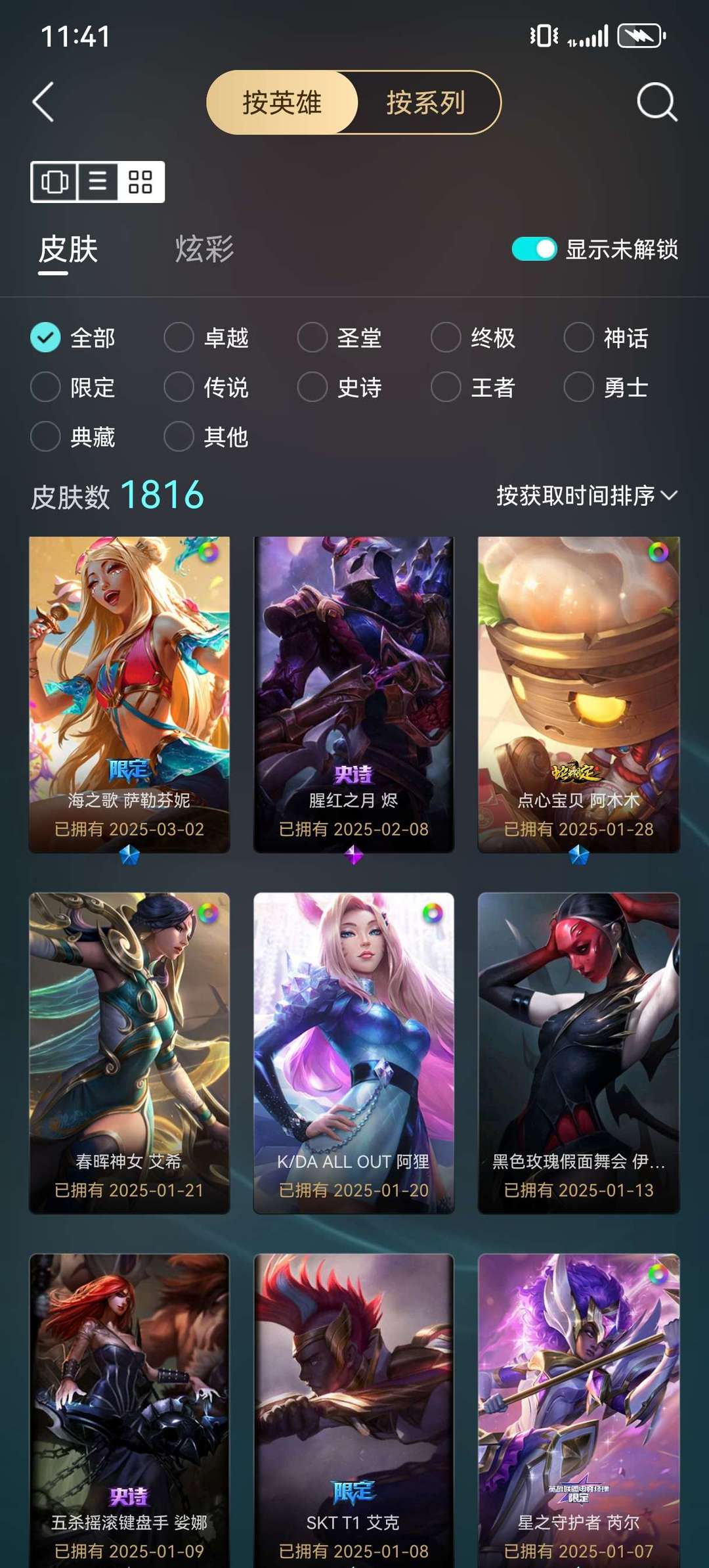
Task: View the 星之守护者 芮尔 skin
Action: (578, 1411)
